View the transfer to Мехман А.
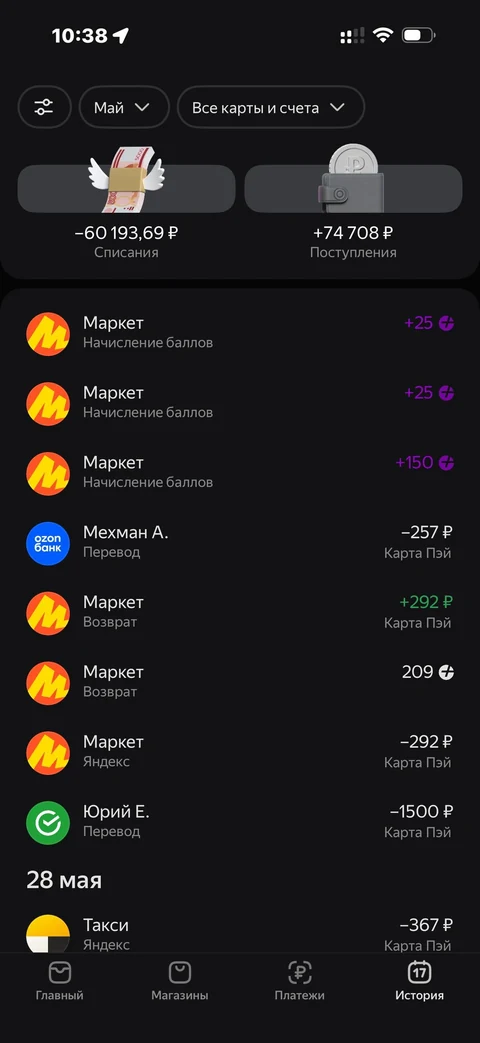 click(240, 542)
